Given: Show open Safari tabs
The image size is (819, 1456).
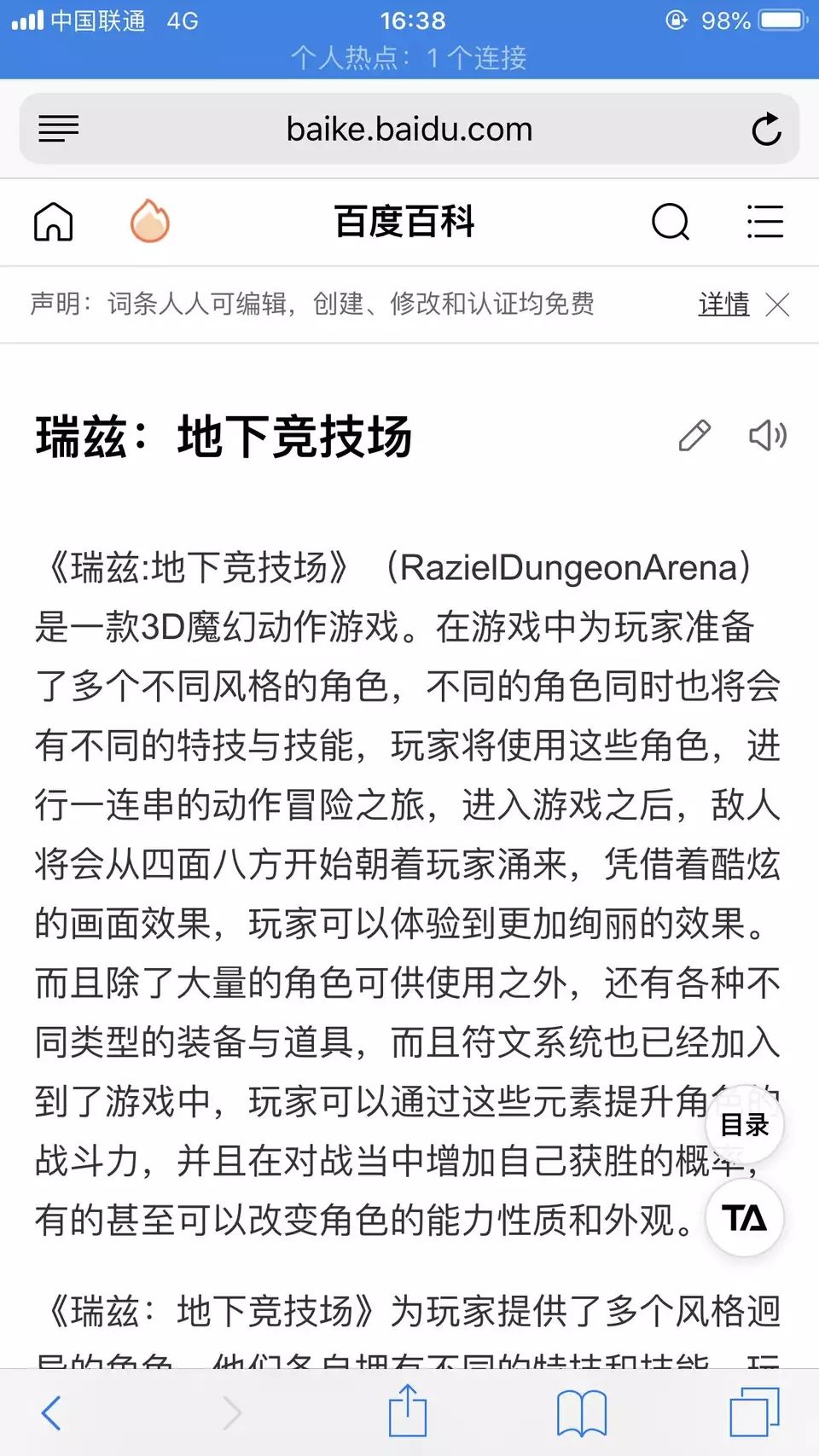Looking at the screenshot, I should (x=754, y=1412).
